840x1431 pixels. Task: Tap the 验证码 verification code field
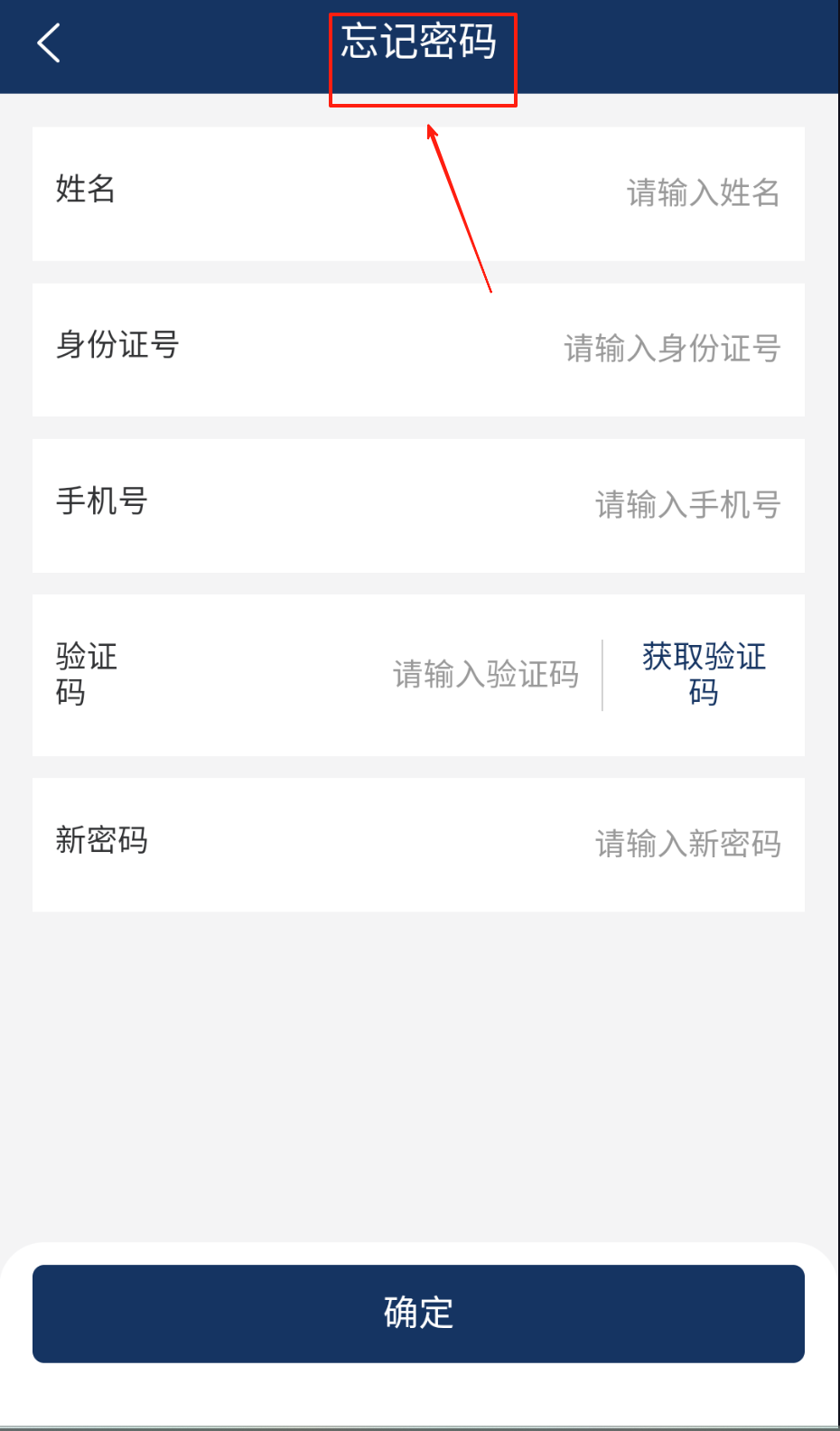coord(485,675)
